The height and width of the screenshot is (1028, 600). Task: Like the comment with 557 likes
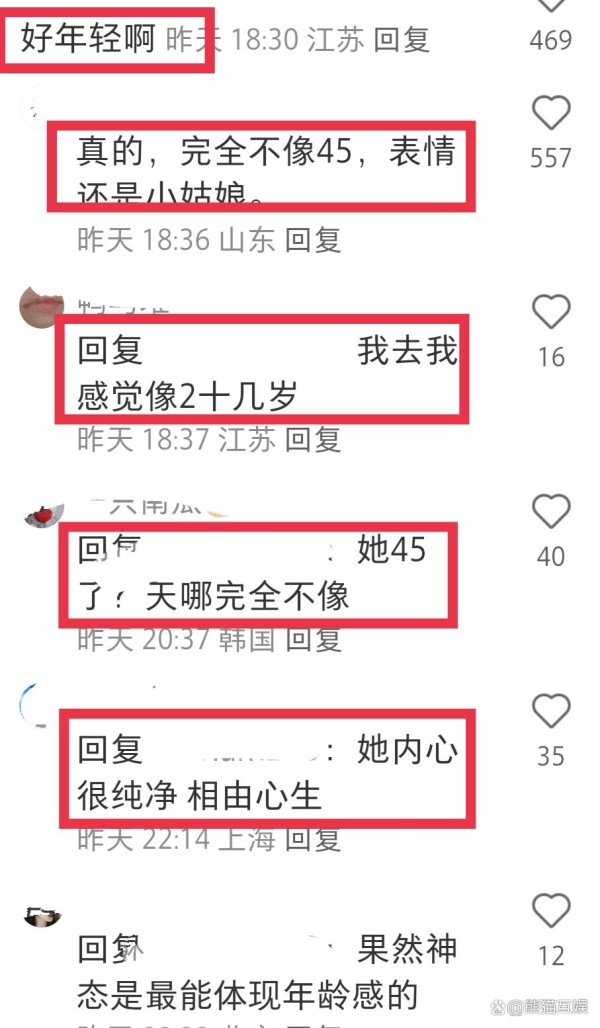tap(551, 113)
